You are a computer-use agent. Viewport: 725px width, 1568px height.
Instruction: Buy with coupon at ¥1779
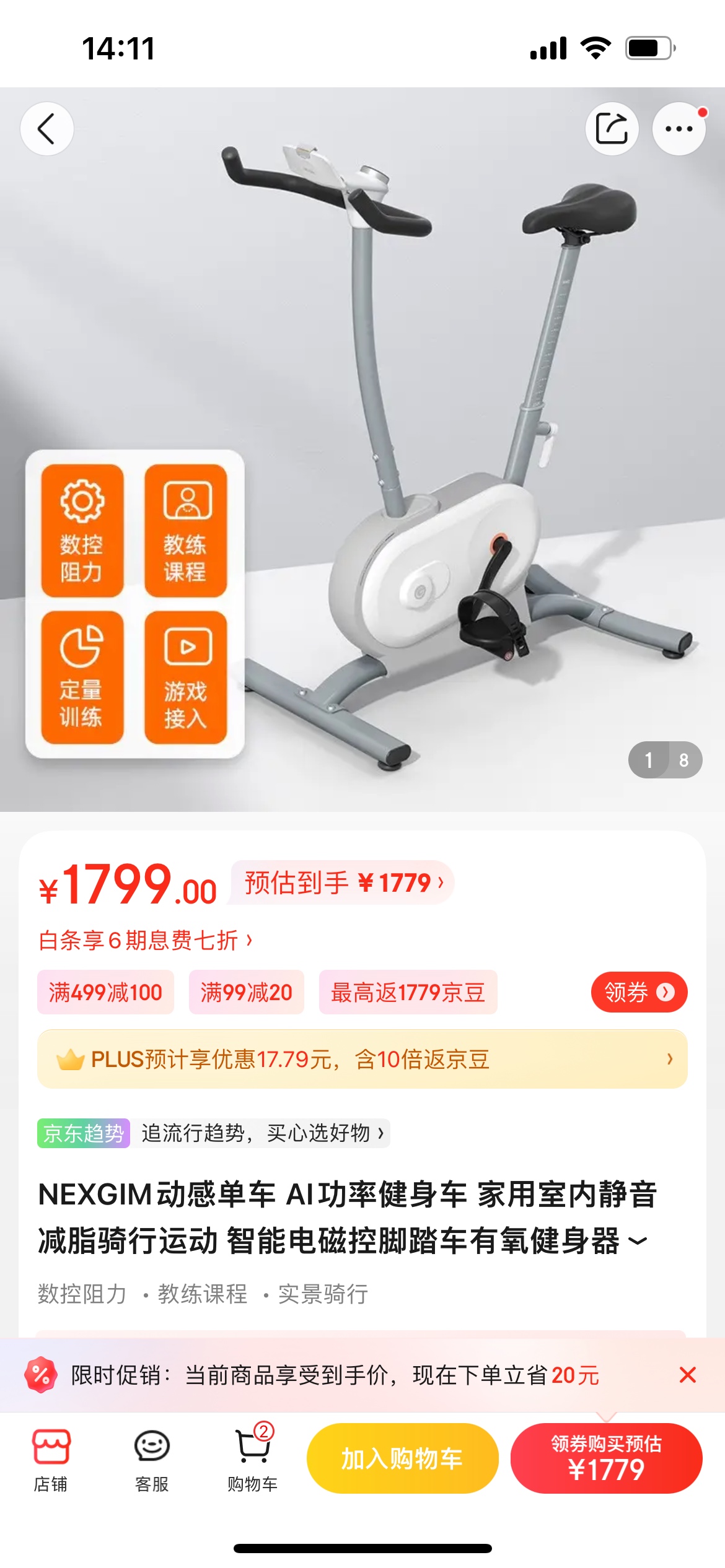click(x=606, y=1458)
